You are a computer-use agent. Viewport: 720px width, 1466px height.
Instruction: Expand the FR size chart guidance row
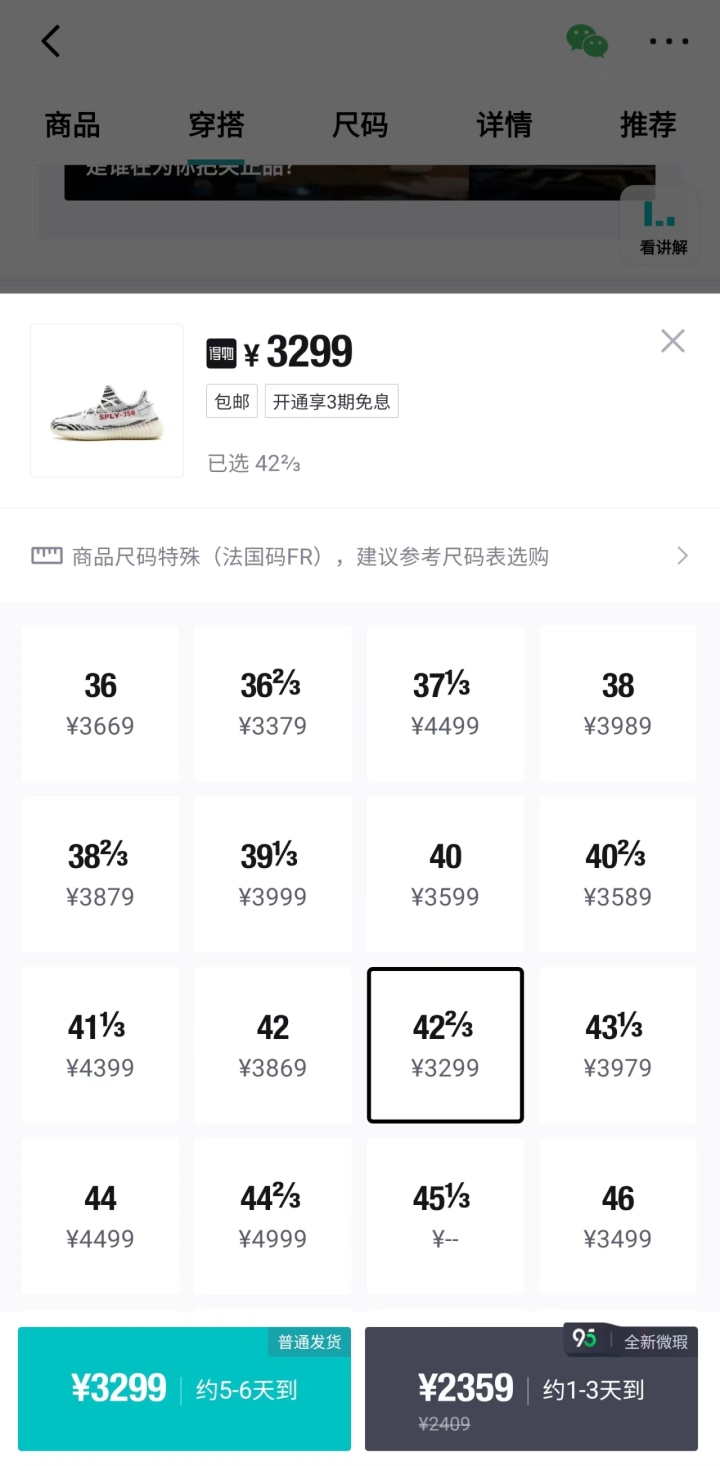682,556
